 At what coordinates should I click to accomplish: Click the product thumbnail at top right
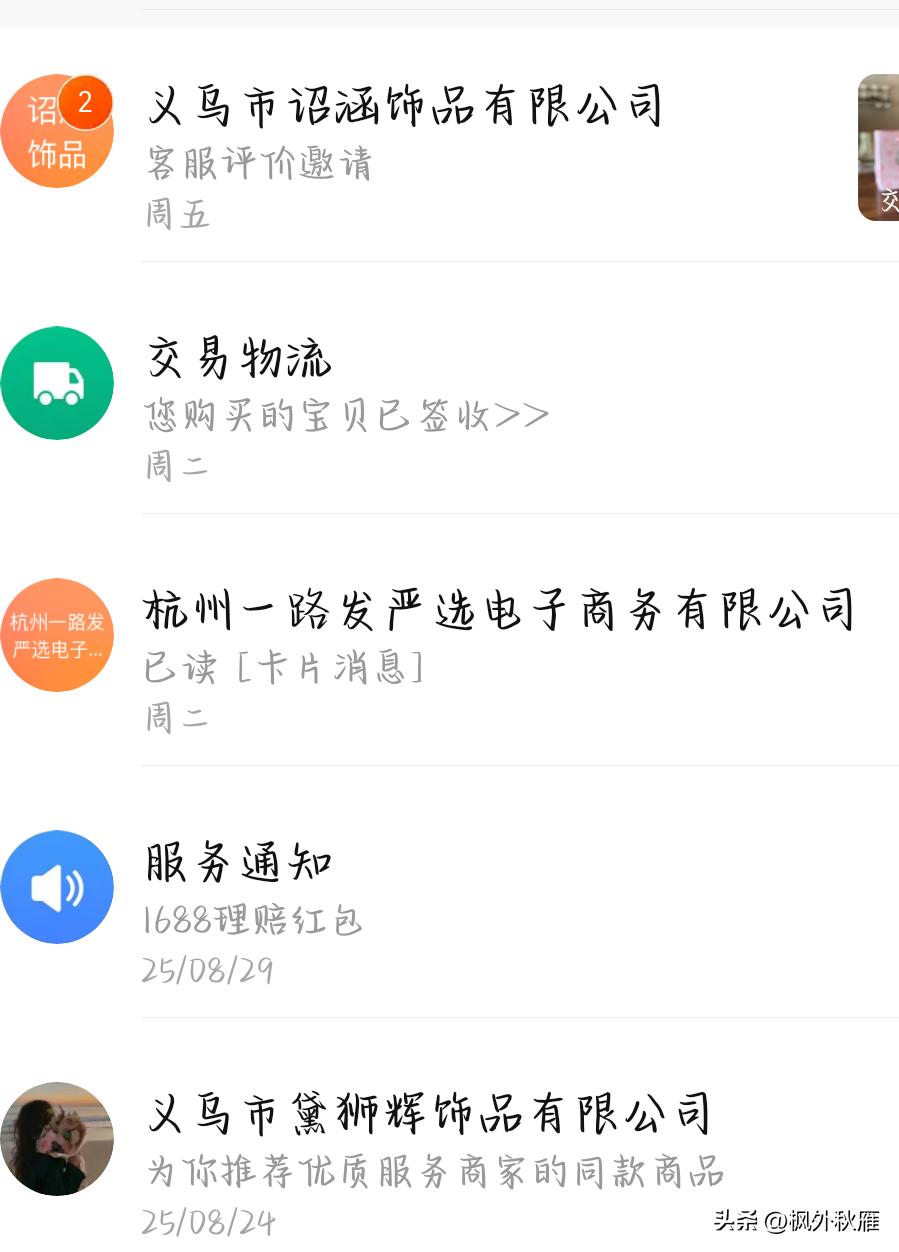(x=878, y=147)
